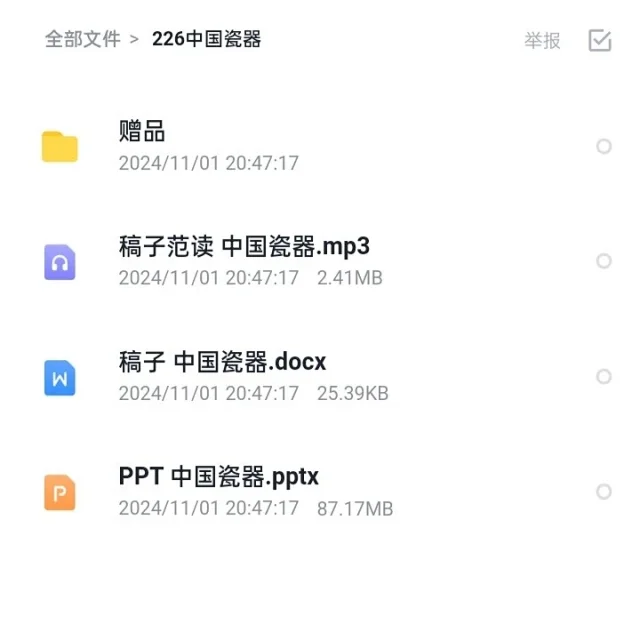Select the 赠品 folder radio circle
640x624 pixels.
click(x=604, y=146)
